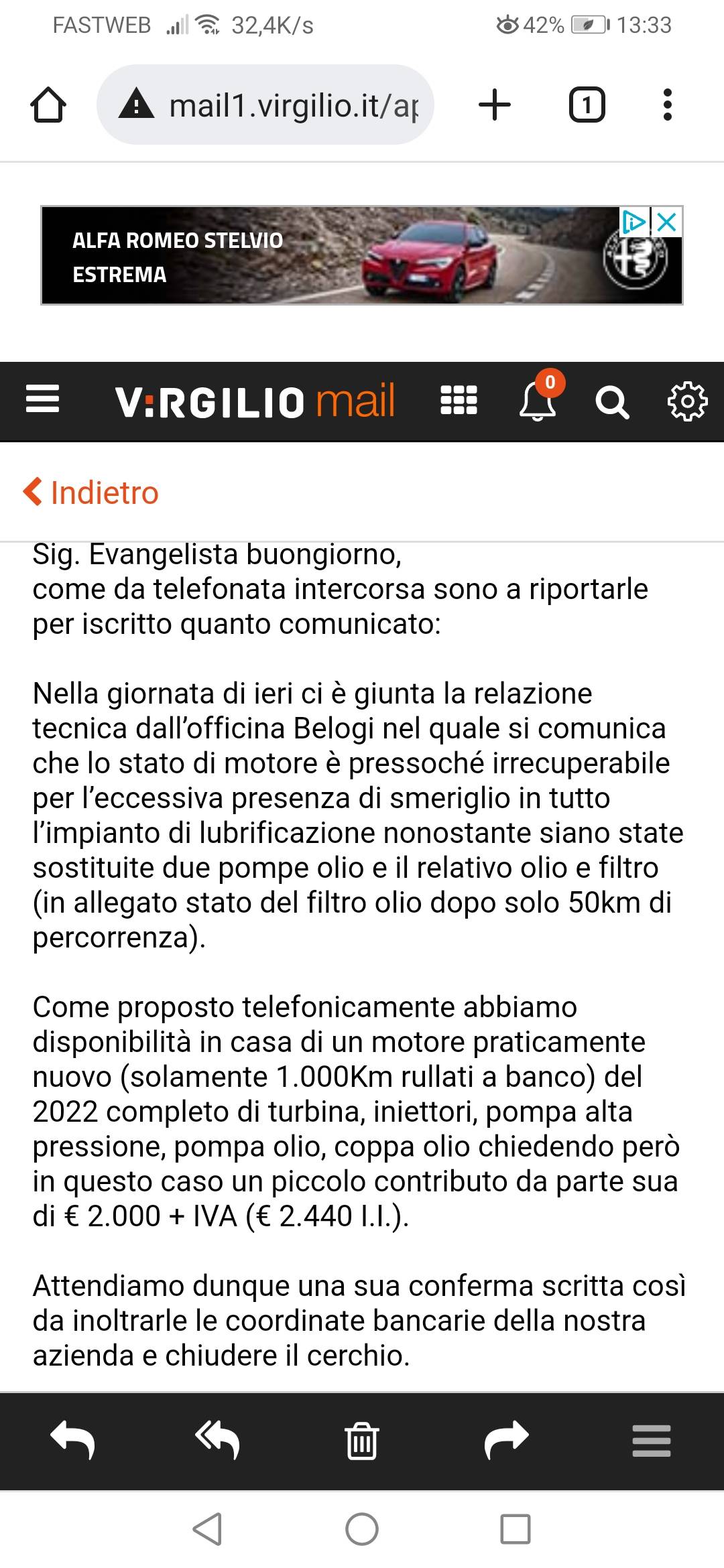
Task: Open the browser overflow menu
Action: pos(667,105)
